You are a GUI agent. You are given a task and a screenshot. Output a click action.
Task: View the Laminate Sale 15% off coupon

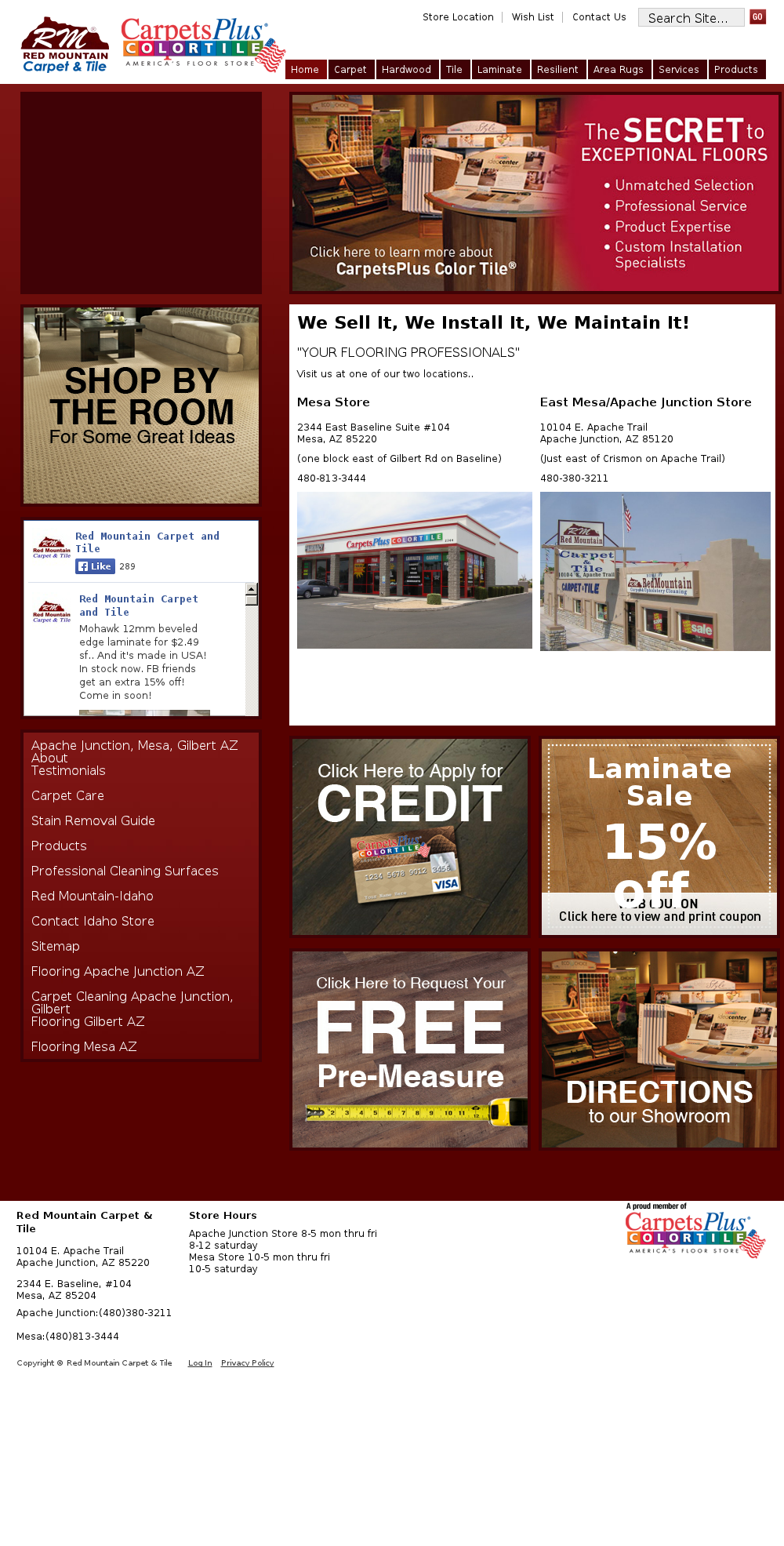(659, 837)
